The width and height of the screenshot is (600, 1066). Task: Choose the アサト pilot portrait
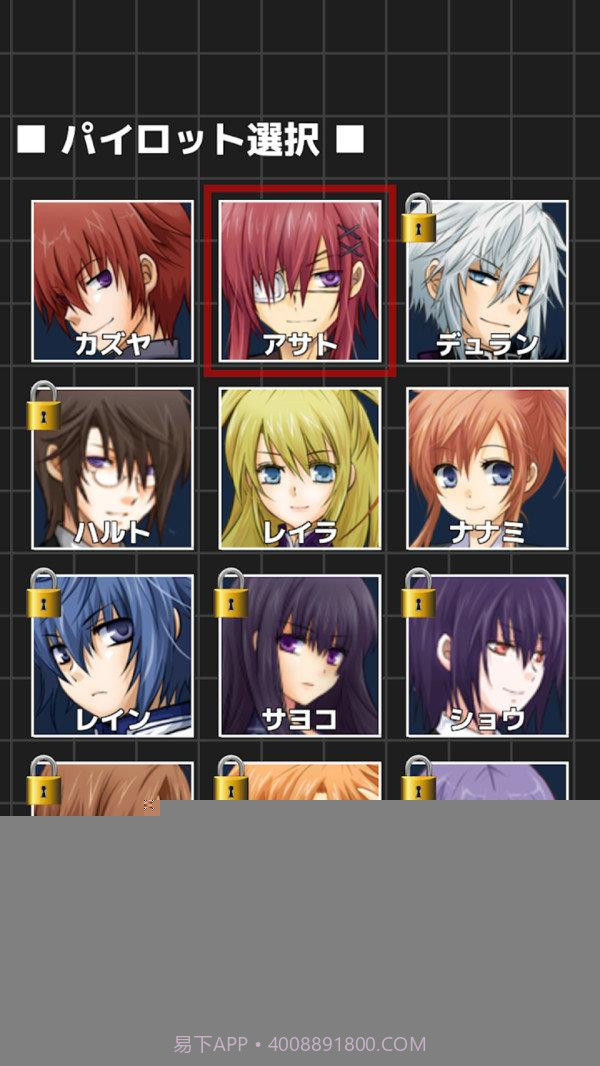coord(300,281)
